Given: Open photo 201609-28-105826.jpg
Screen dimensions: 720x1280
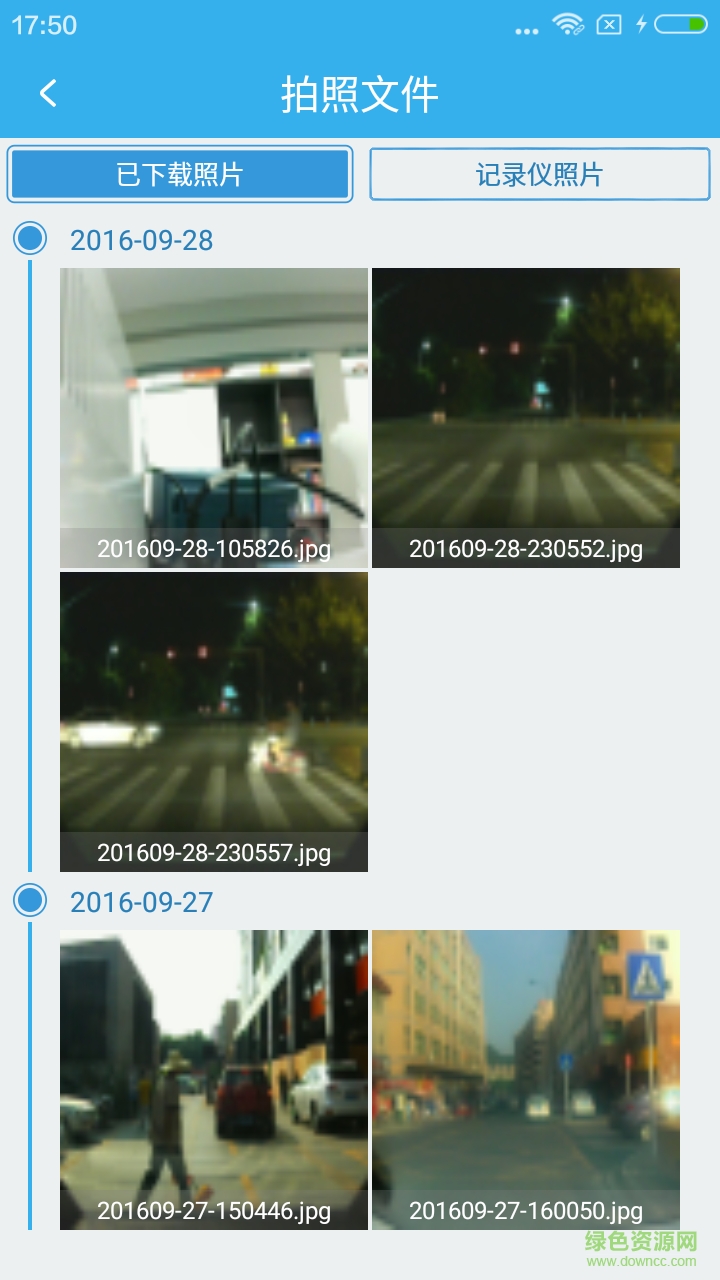Looking at the screenshot, I should pos(214,417).
